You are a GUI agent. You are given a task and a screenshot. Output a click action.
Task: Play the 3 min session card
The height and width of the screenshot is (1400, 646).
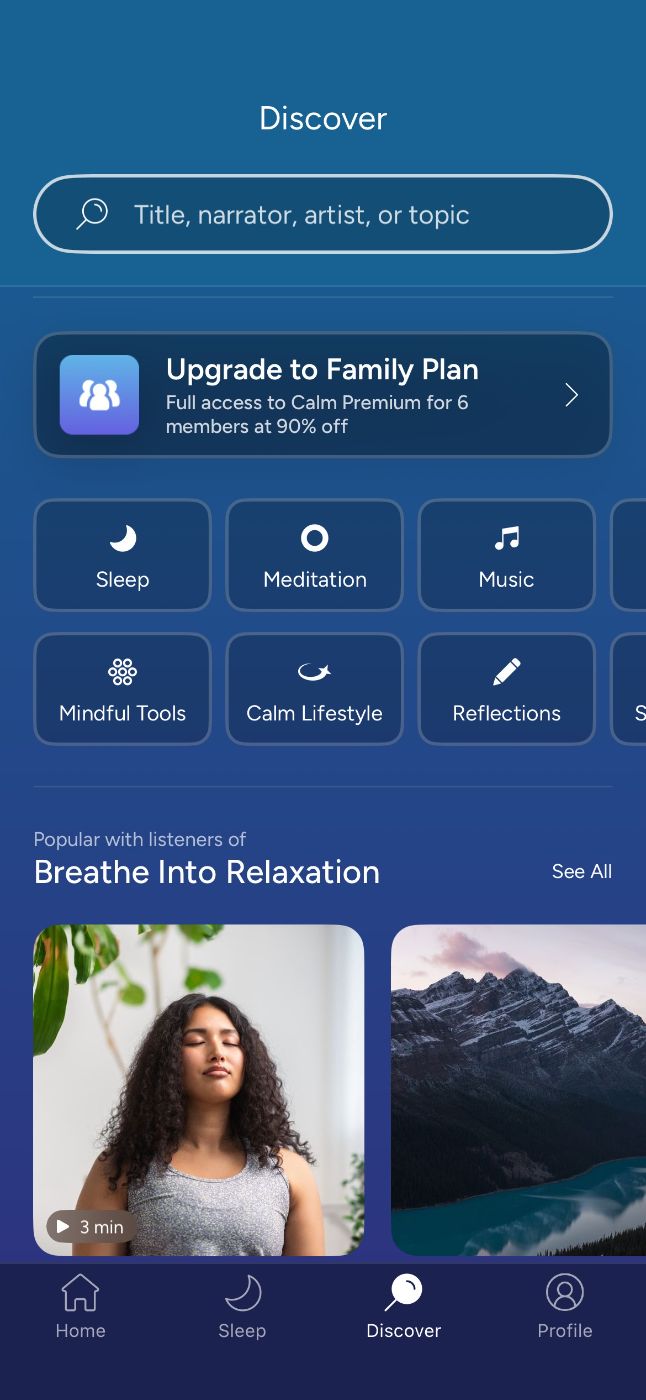click(198, 1089)
